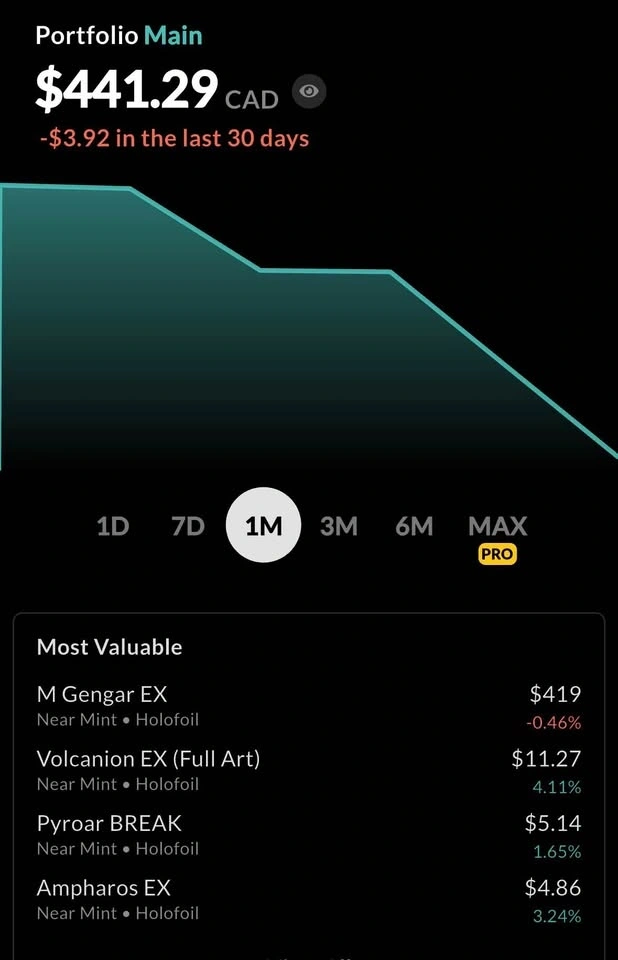
Task: Open the M Gengar EX card
Action: pos(308,706)
